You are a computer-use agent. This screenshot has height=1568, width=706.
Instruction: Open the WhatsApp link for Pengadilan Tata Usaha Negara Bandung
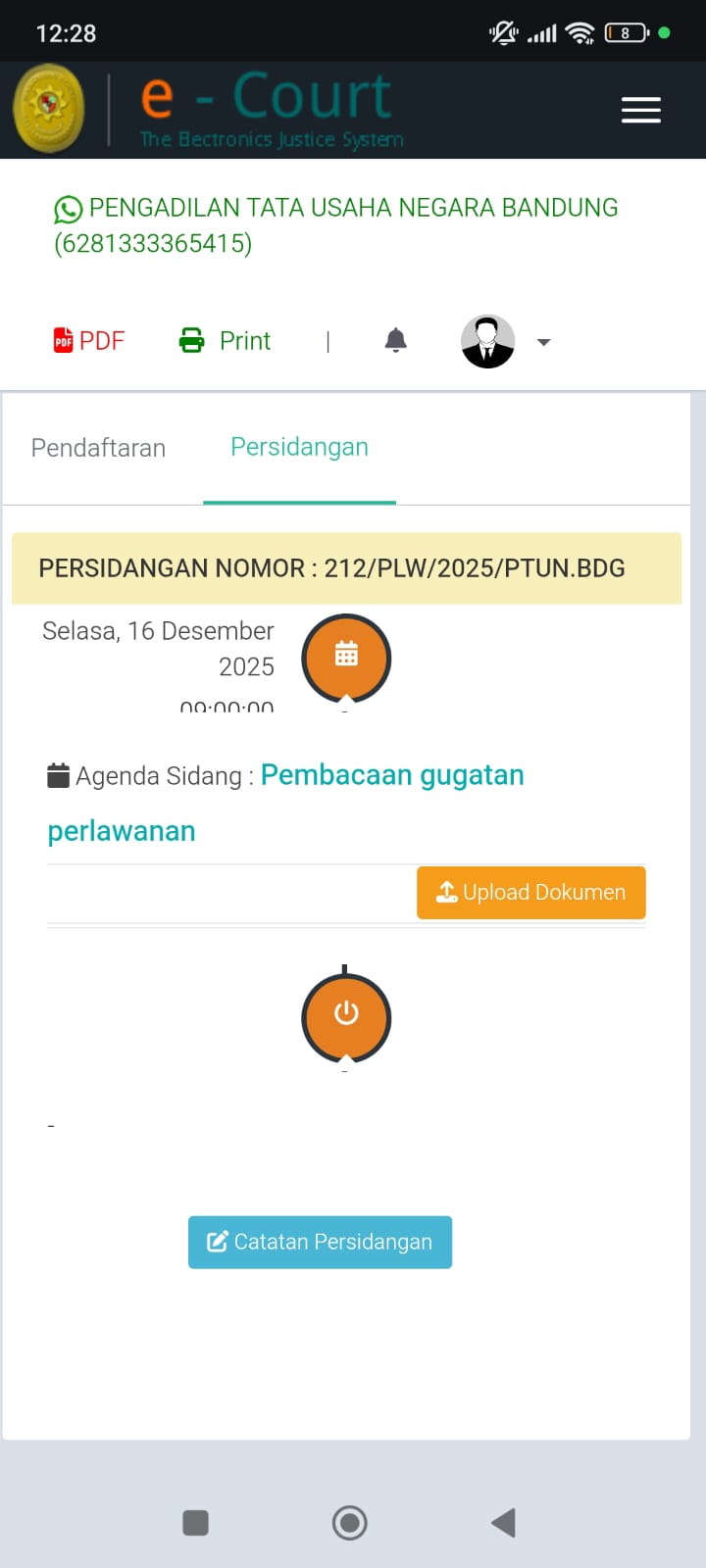click(x=335, y=224)
